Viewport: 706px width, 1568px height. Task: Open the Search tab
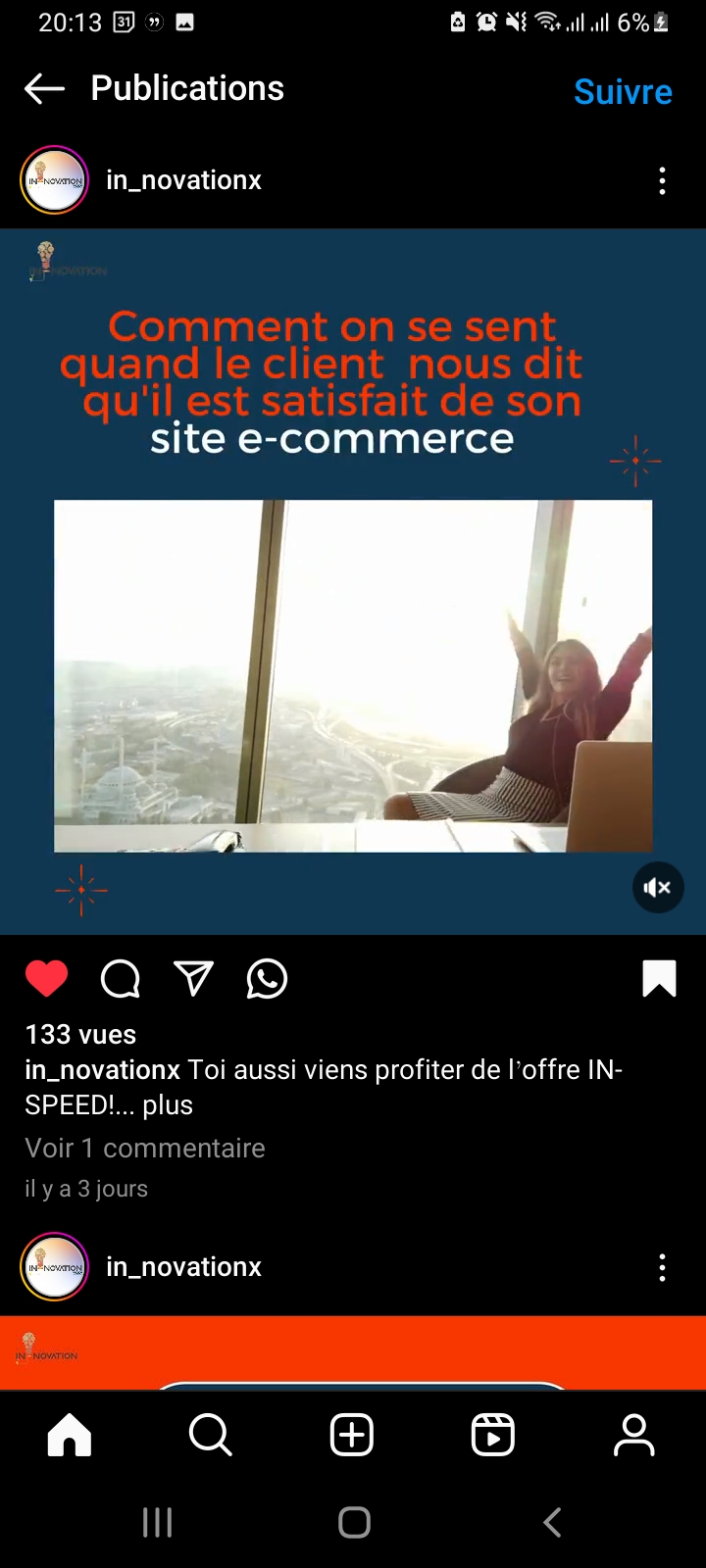(x=211, y=1436)
